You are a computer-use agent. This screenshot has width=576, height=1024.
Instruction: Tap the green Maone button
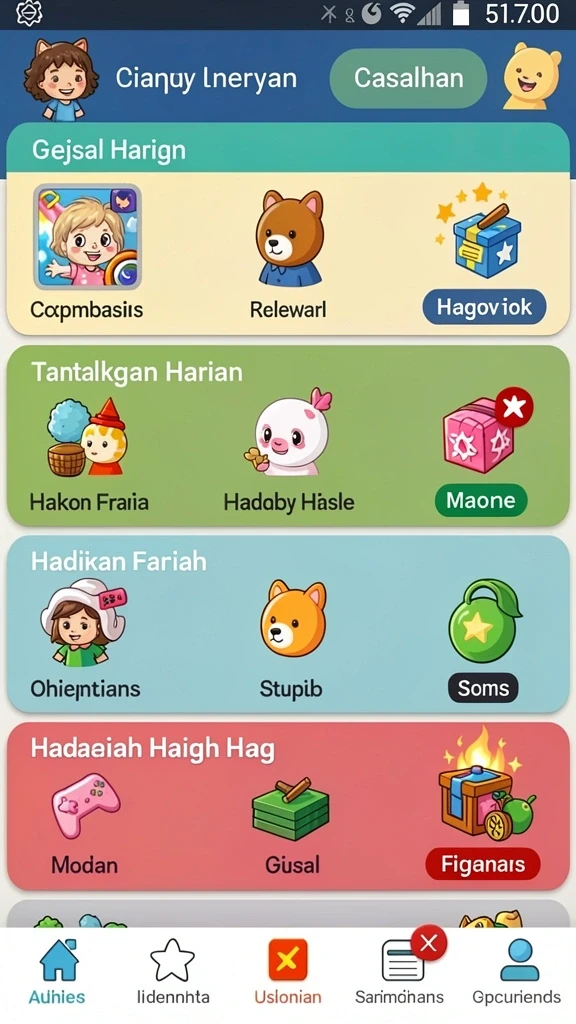point(481,500)
